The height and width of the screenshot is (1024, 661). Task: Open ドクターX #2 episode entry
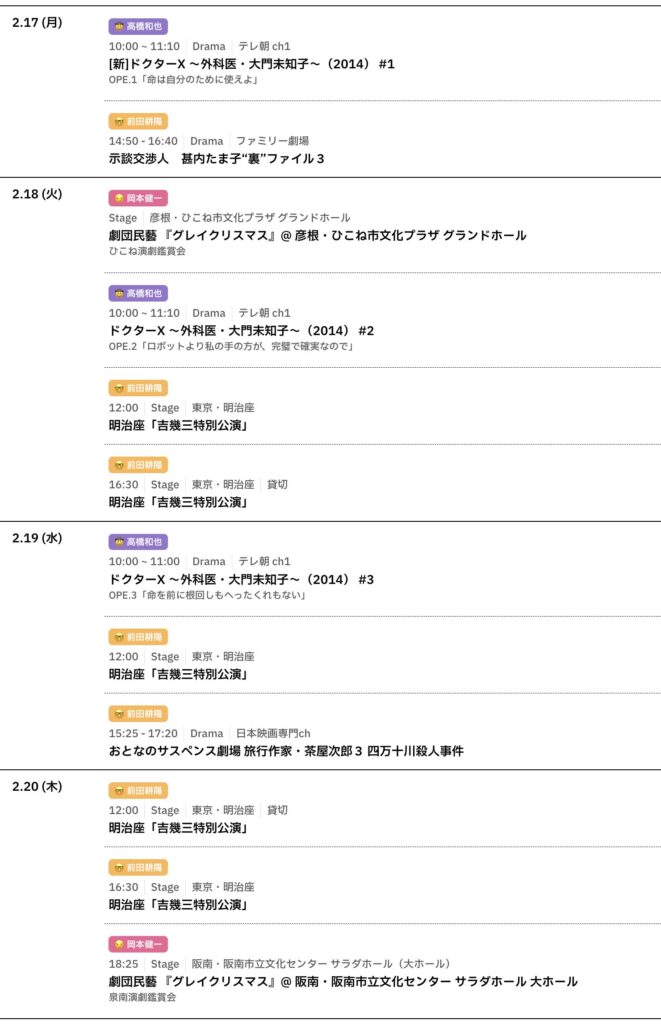pos(241,330)
